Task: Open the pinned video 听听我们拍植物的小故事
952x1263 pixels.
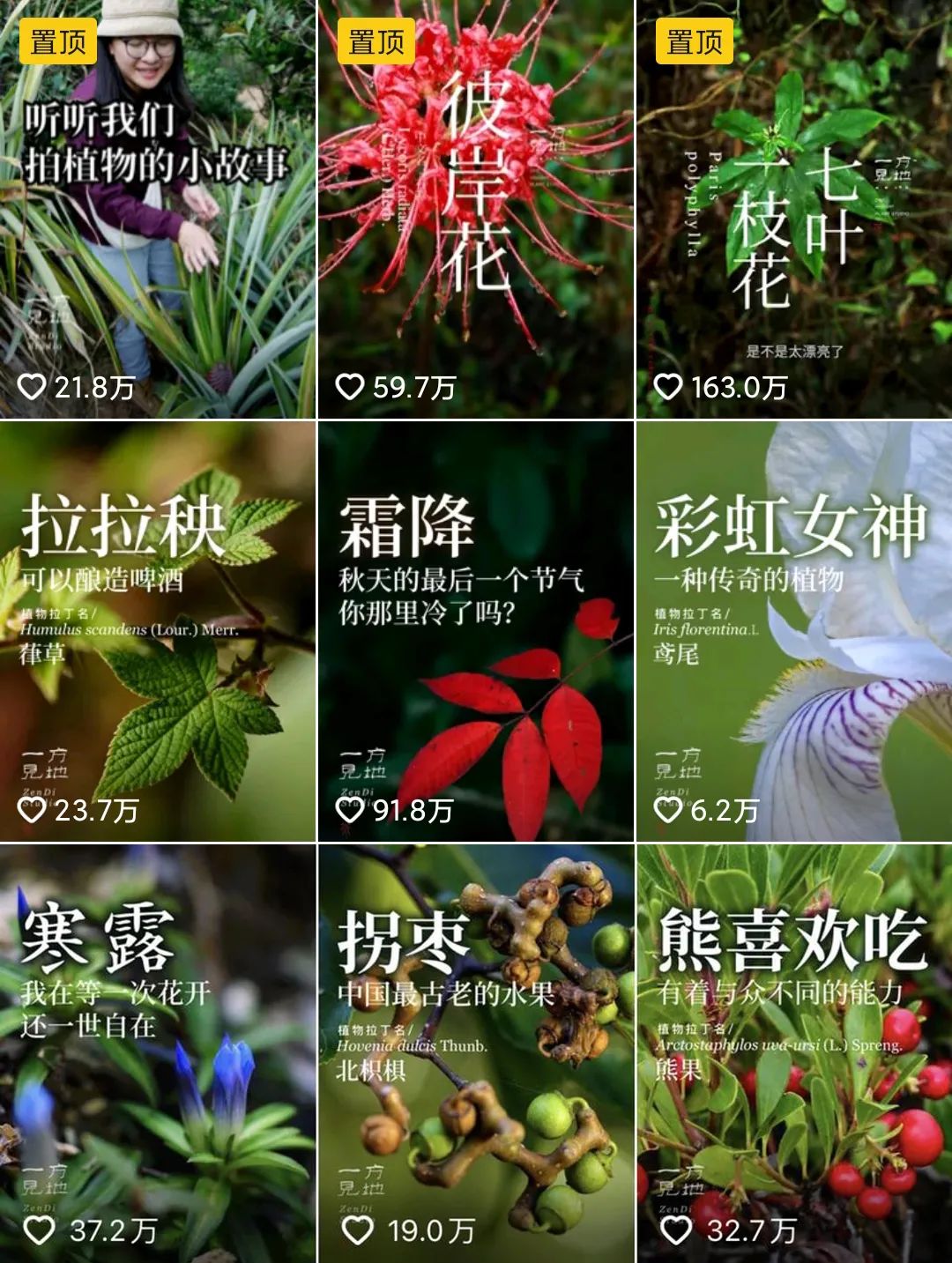Action: (x=157, y=209)
